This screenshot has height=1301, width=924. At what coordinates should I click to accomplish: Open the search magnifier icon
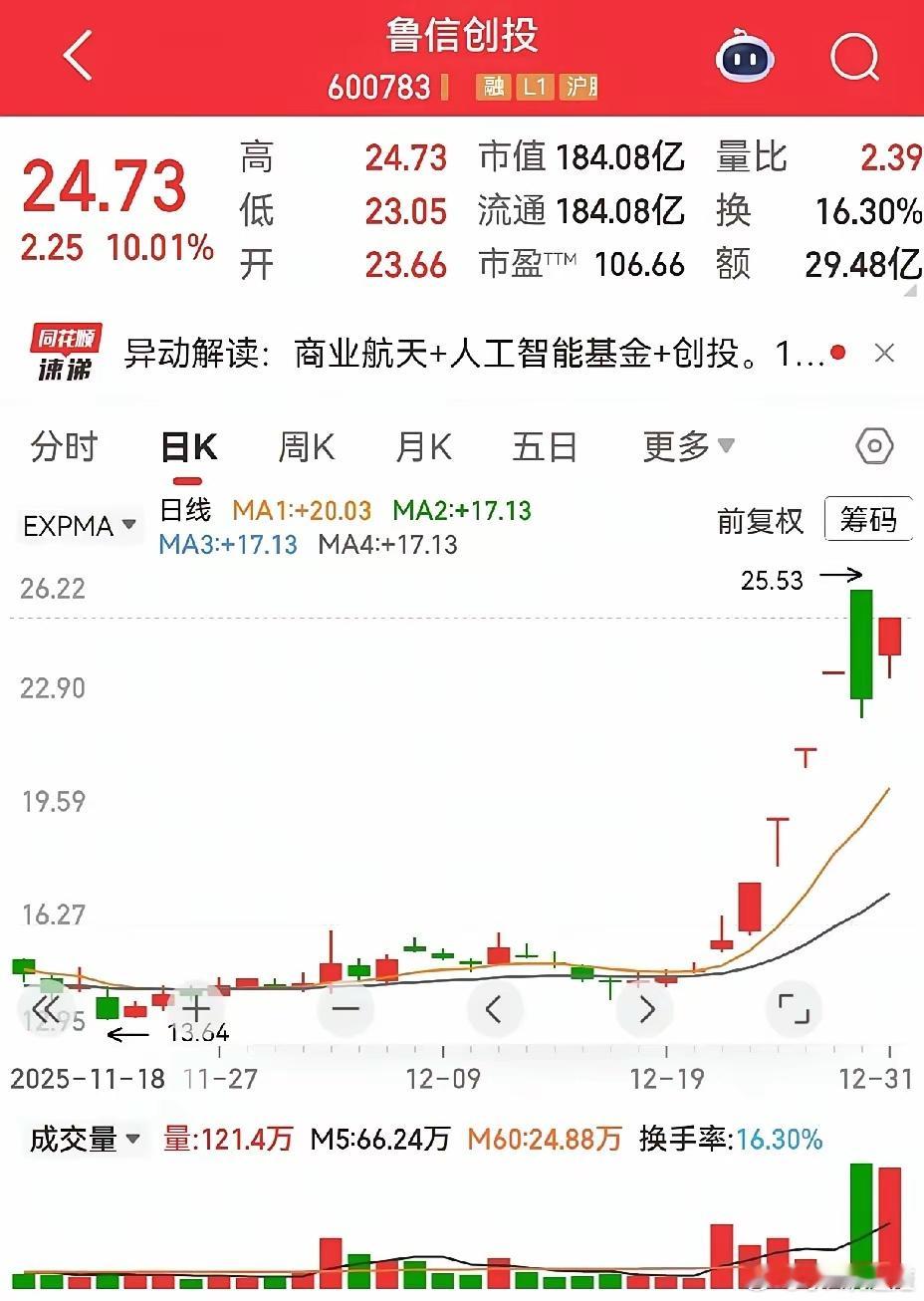(855, 57)
